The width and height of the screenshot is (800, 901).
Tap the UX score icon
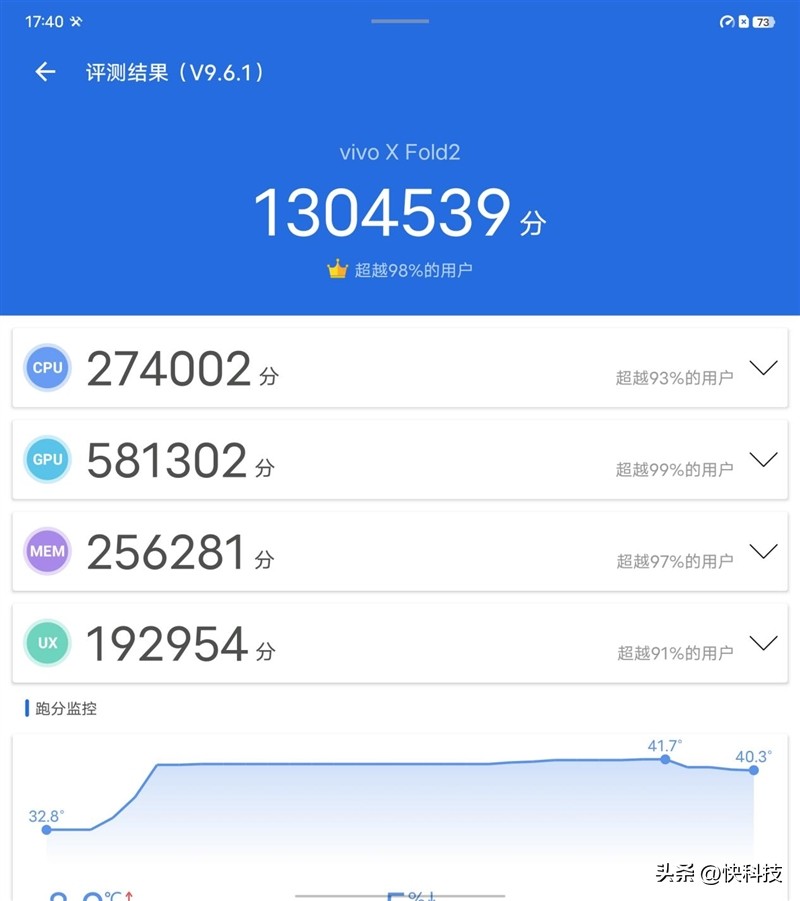click(47, 643)
